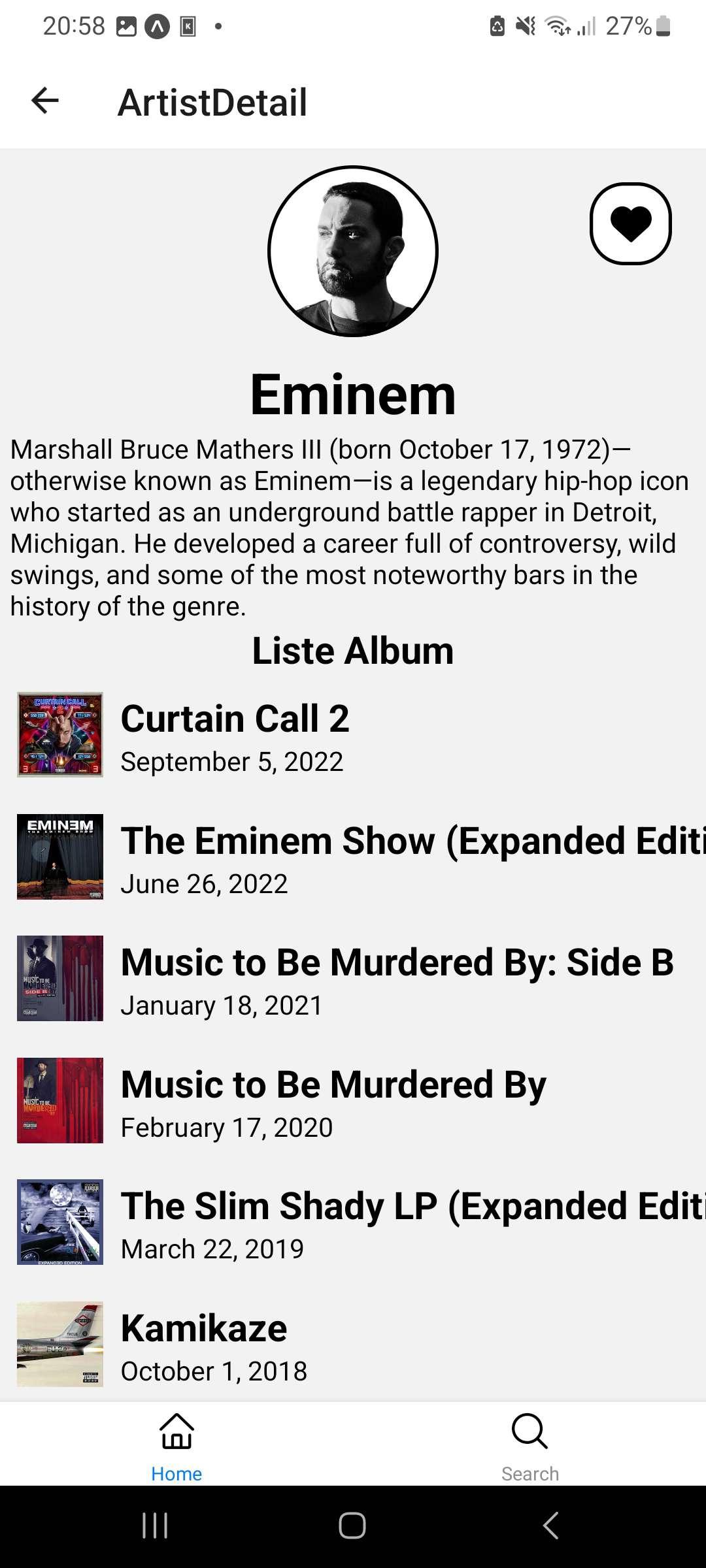Open the Music to Be Murdered By album from February 17, 2020
This screenshot has height=1568, width=706.
click(353, 1100)
